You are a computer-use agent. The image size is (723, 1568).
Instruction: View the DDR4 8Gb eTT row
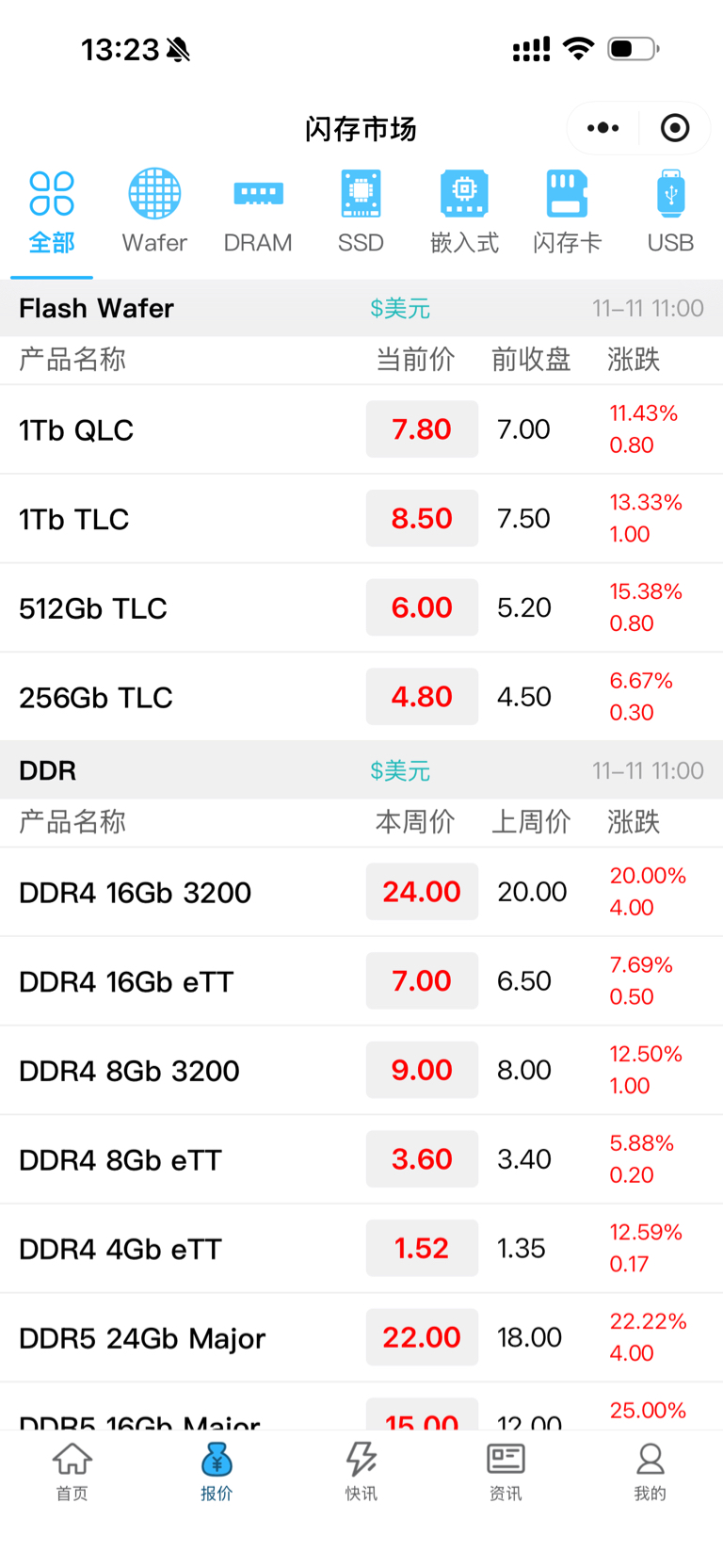tap(188, 1160)
